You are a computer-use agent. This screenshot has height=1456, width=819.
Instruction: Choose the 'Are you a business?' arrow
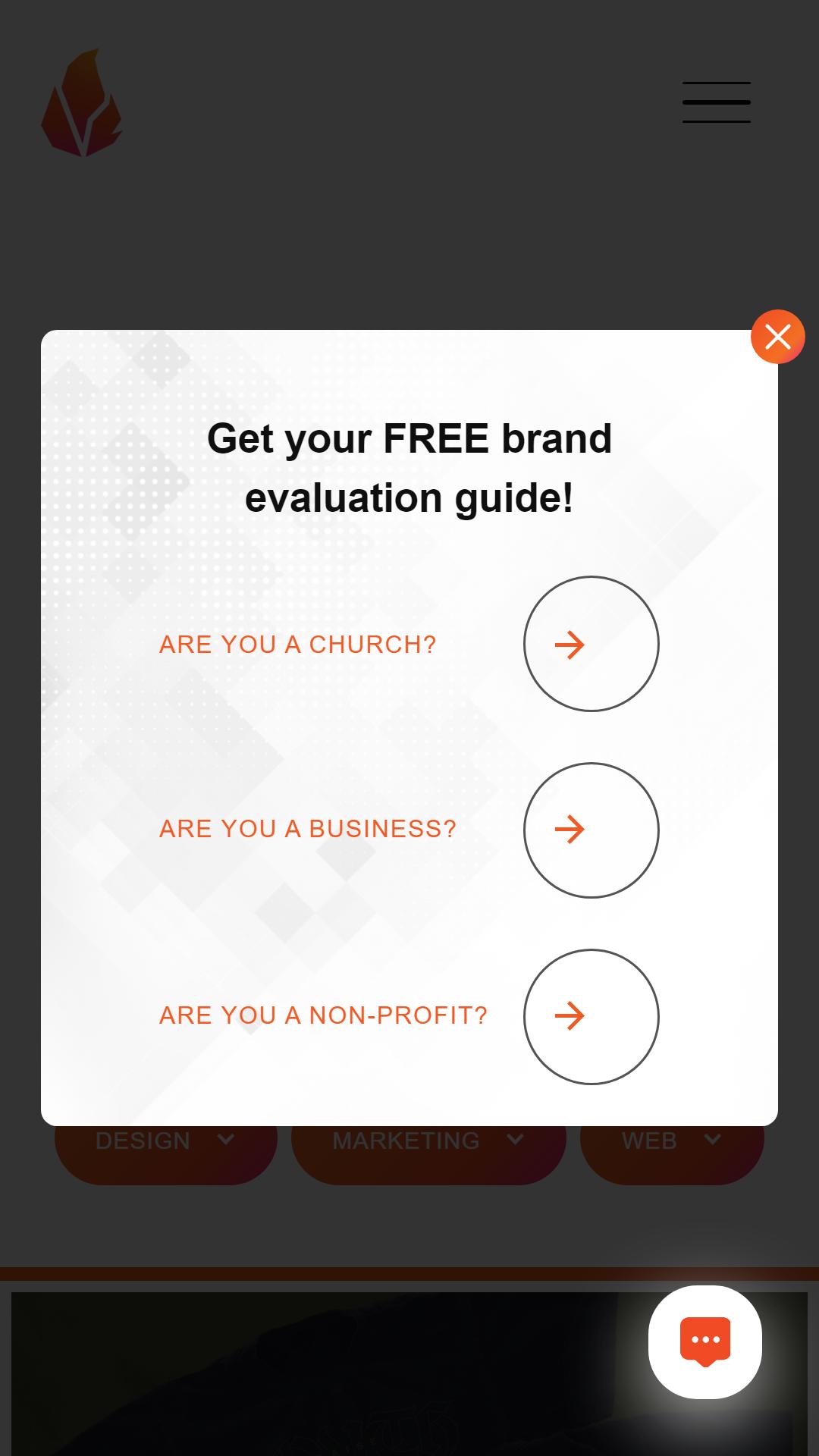pos(591,830)
